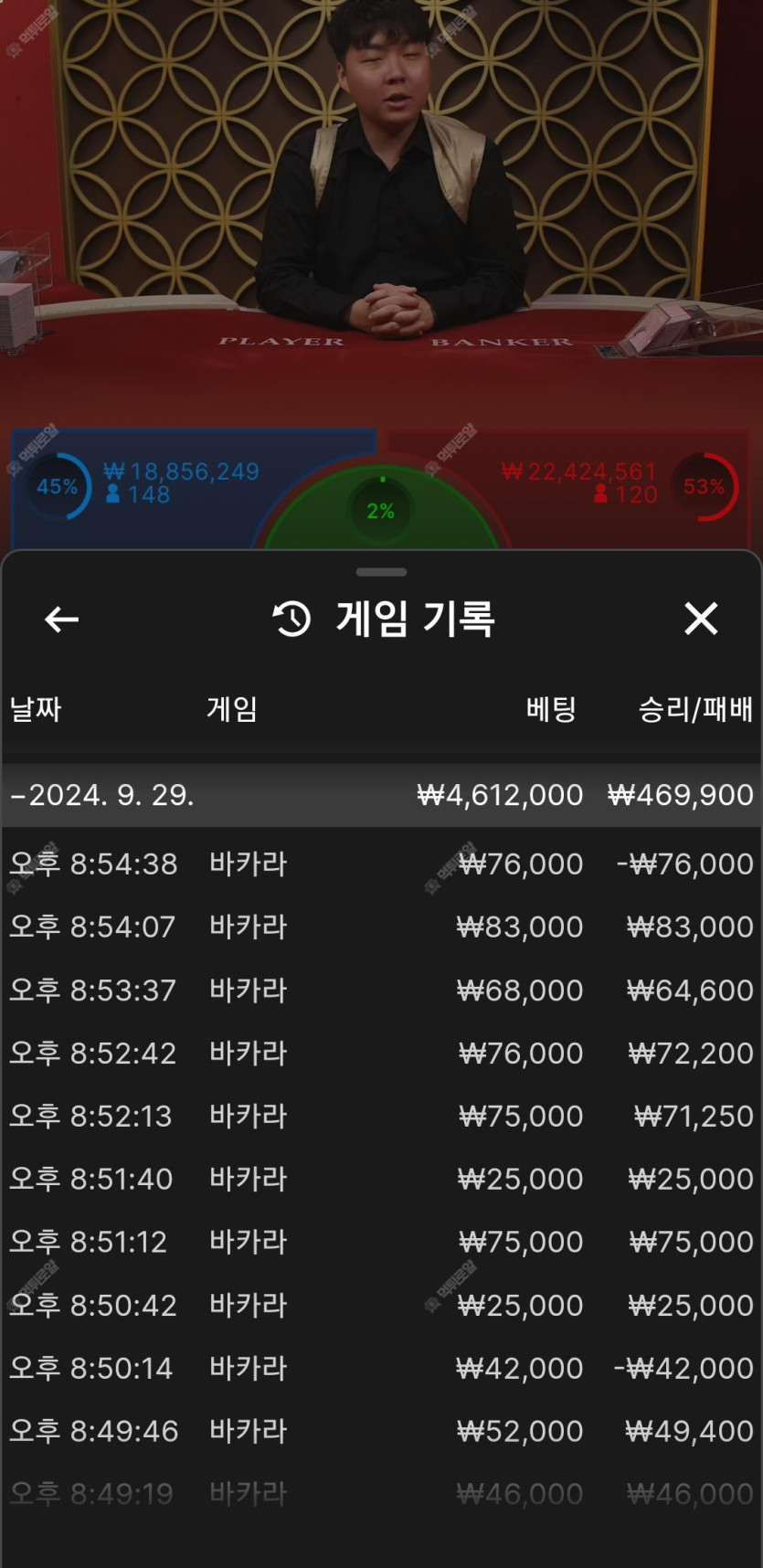Open the 오후 8:49:46 baccarat round

(382, 1431)
